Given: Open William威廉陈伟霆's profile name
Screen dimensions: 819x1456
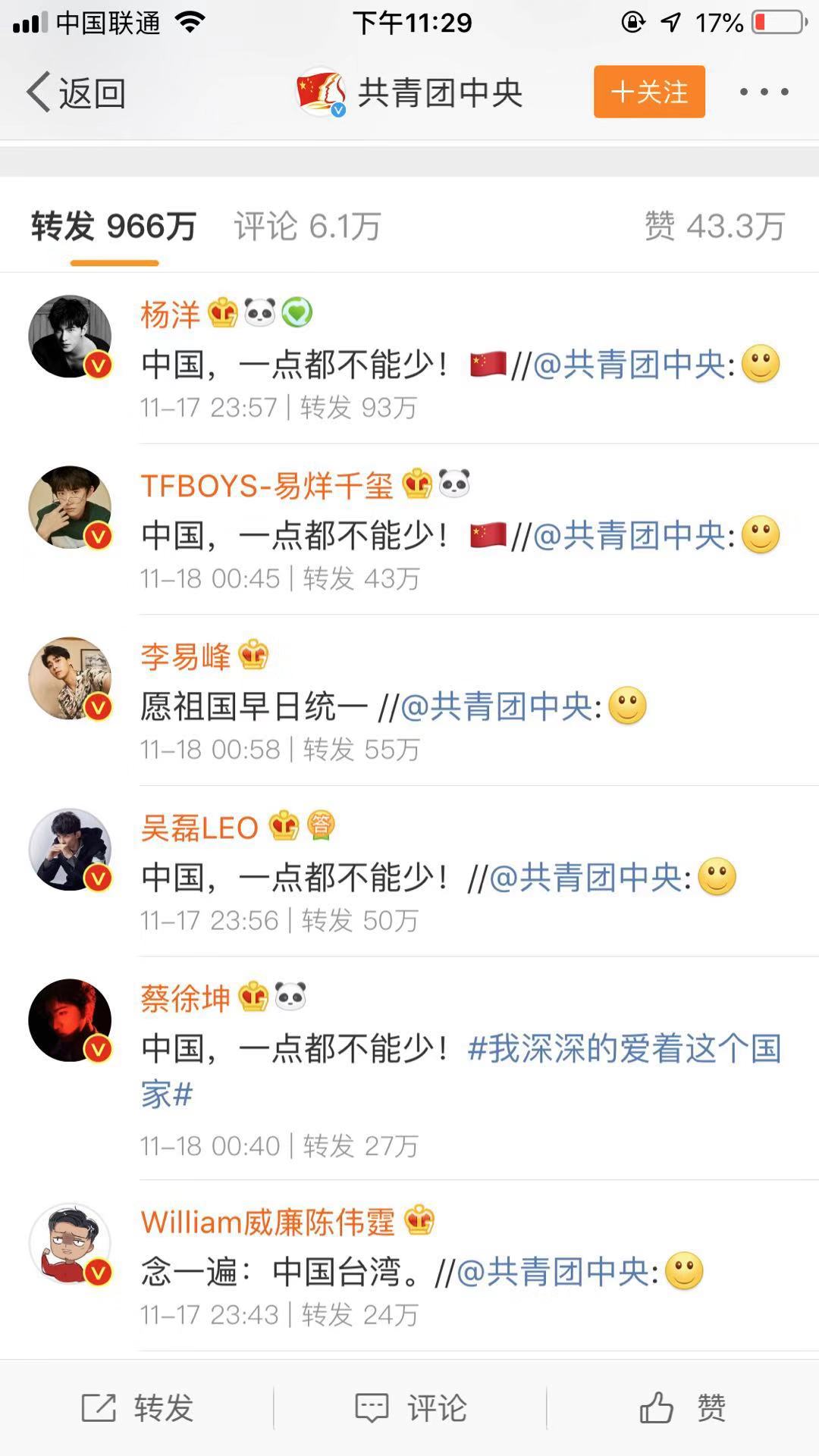Looking at the screenshot, I should [x=267, y=1222].
